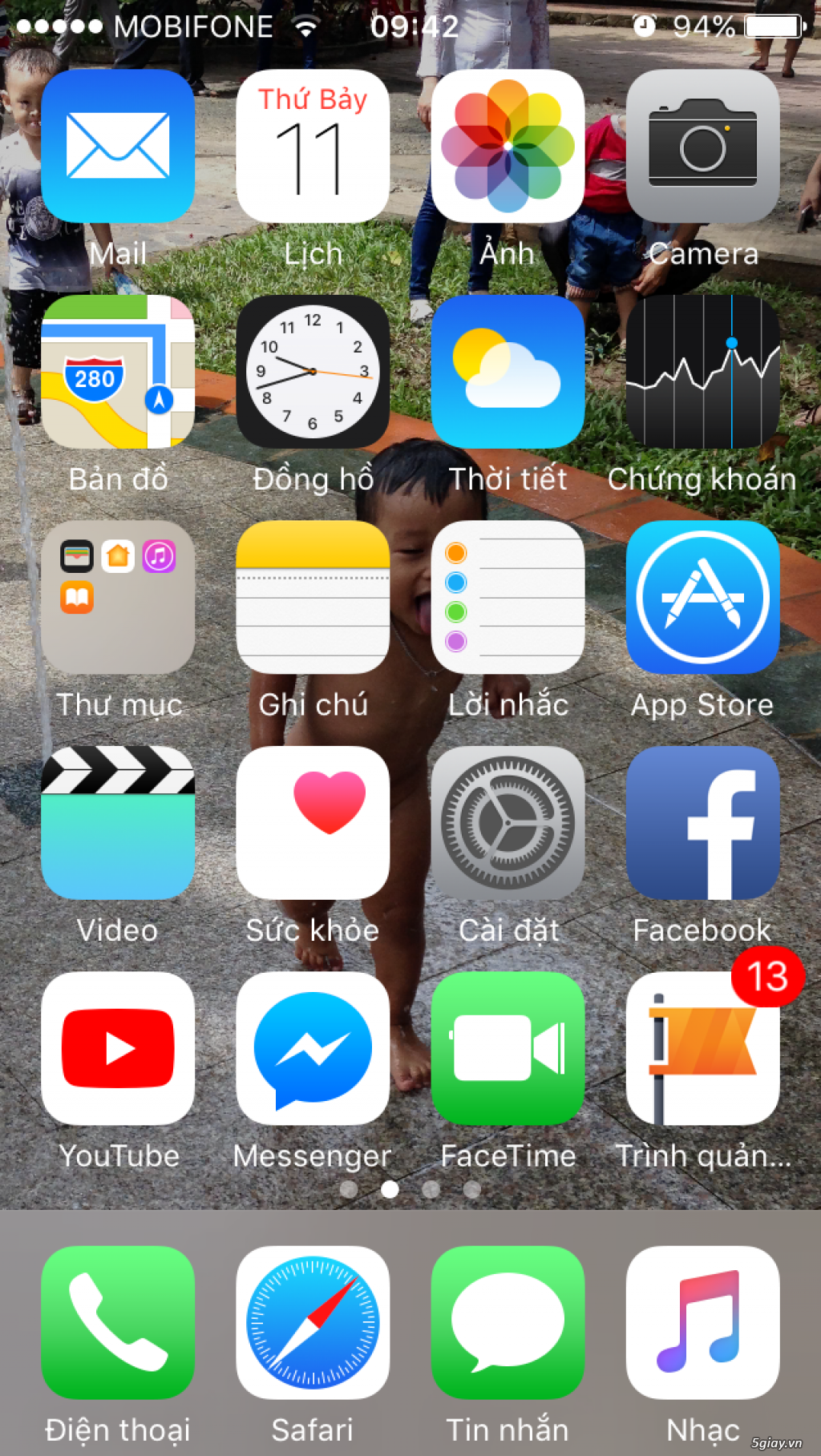Open Bản đồ maps
Screen dimensions: 821x1456
(x=118, y=371)
